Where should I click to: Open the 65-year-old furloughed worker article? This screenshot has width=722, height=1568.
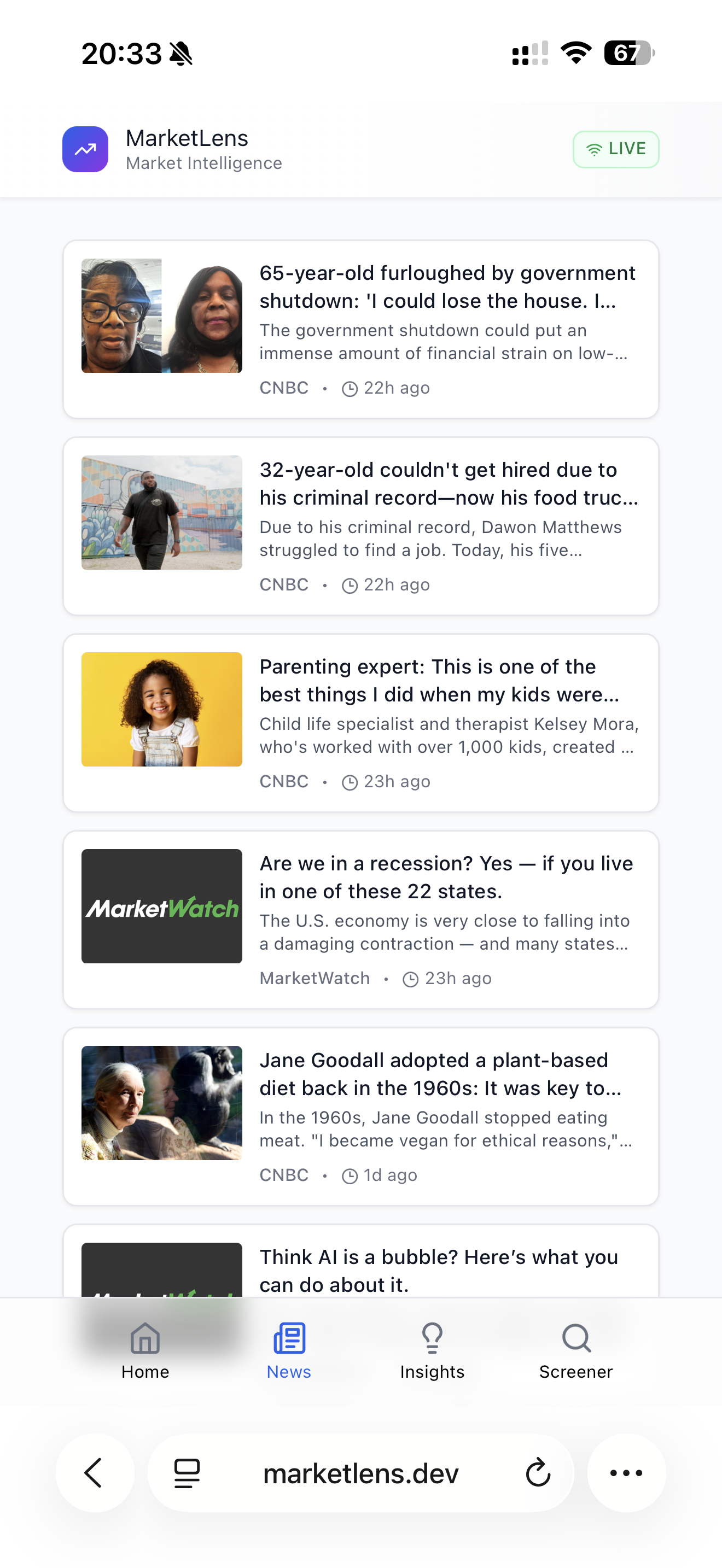point(361,329)
